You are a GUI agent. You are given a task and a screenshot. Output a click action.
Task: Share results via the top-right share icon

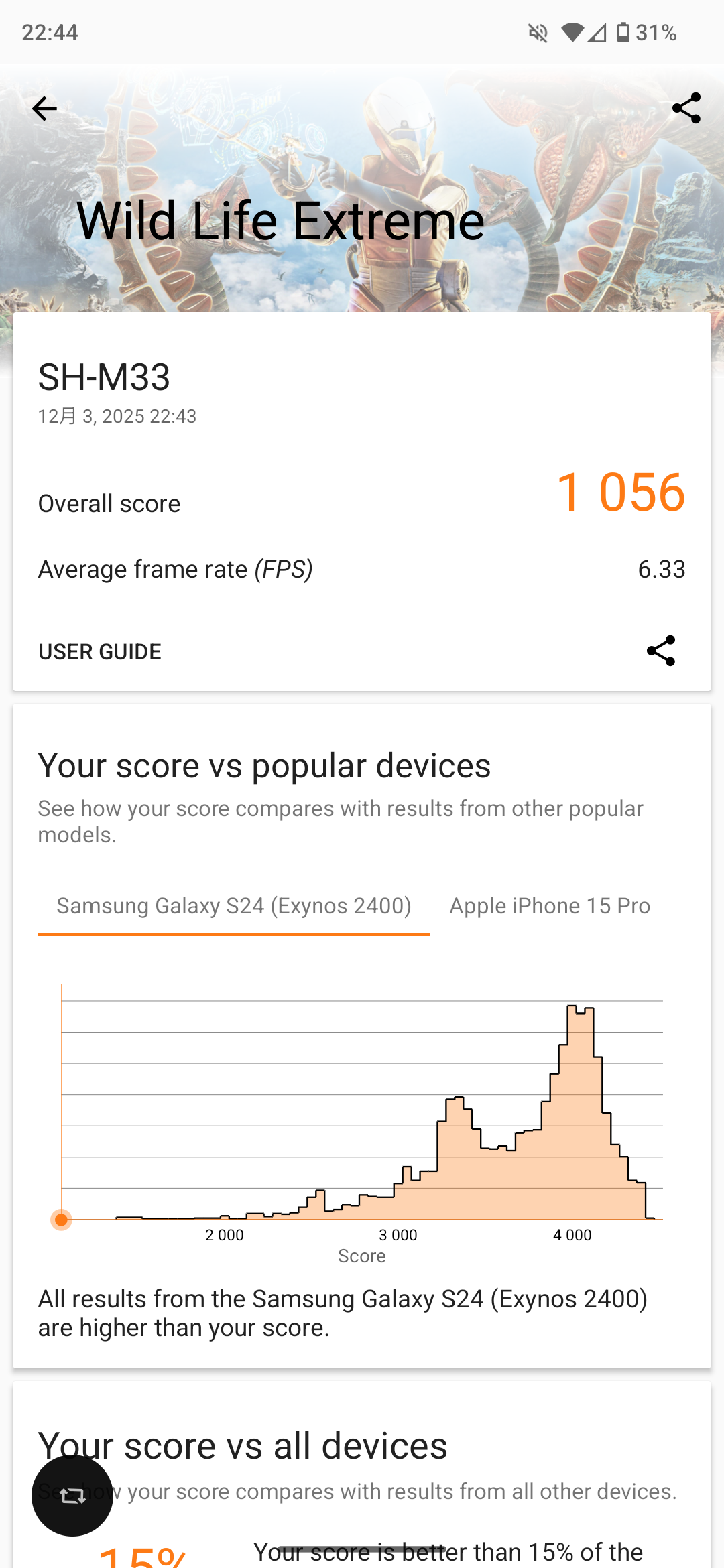tap(686, 109)
